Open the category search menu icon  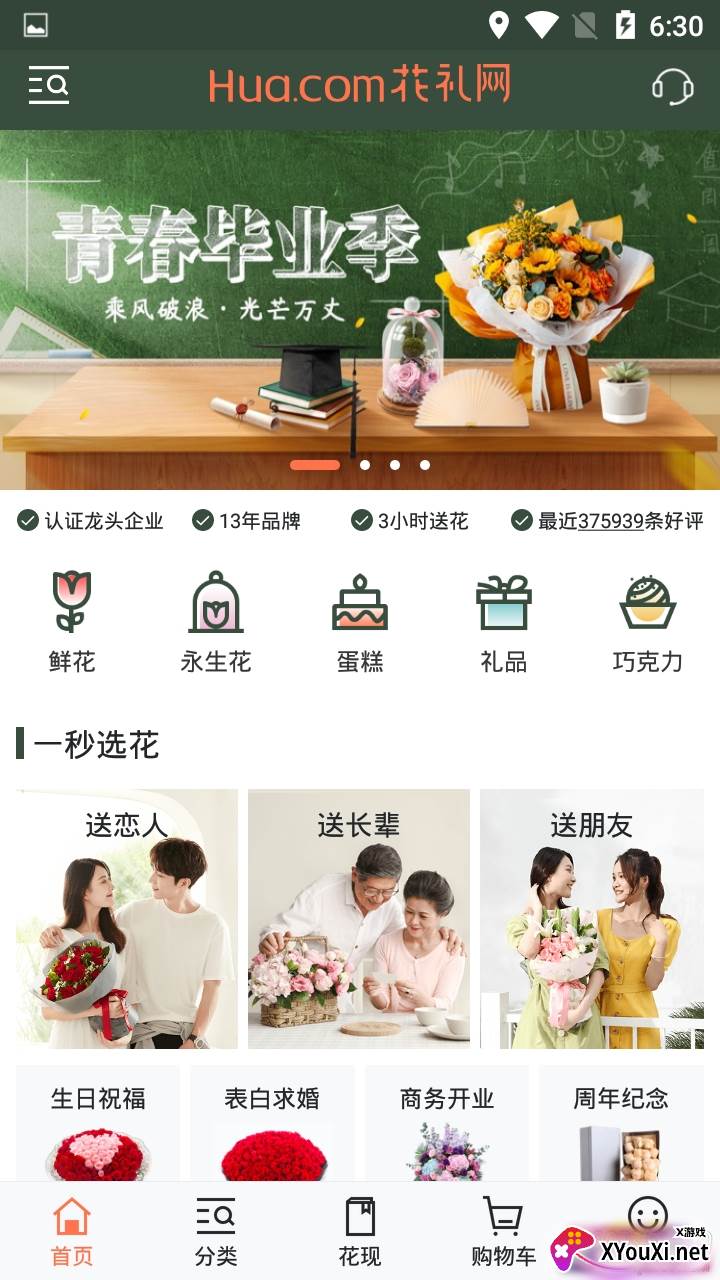[48, 86]
